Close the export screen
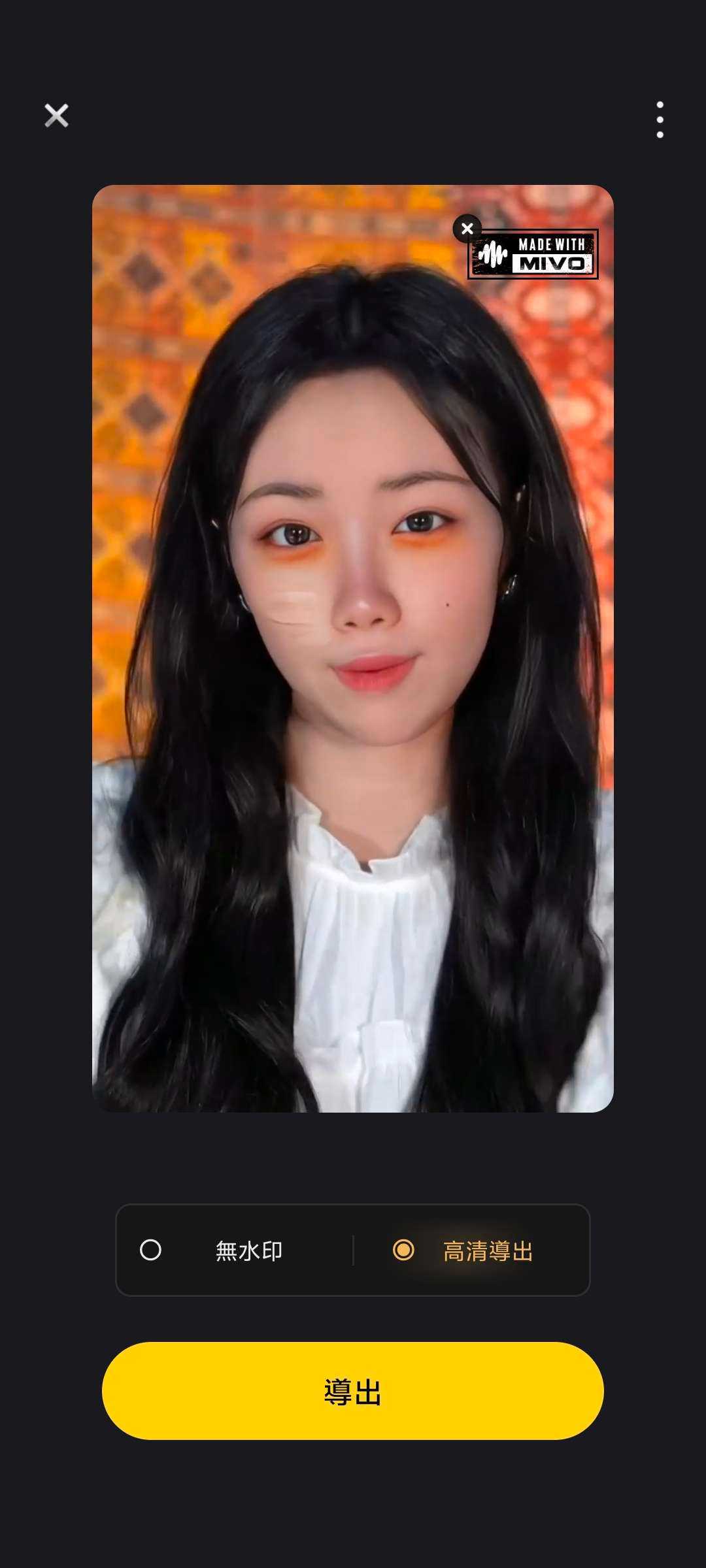Screen dimensions: 706x1568 pos(56,116)
